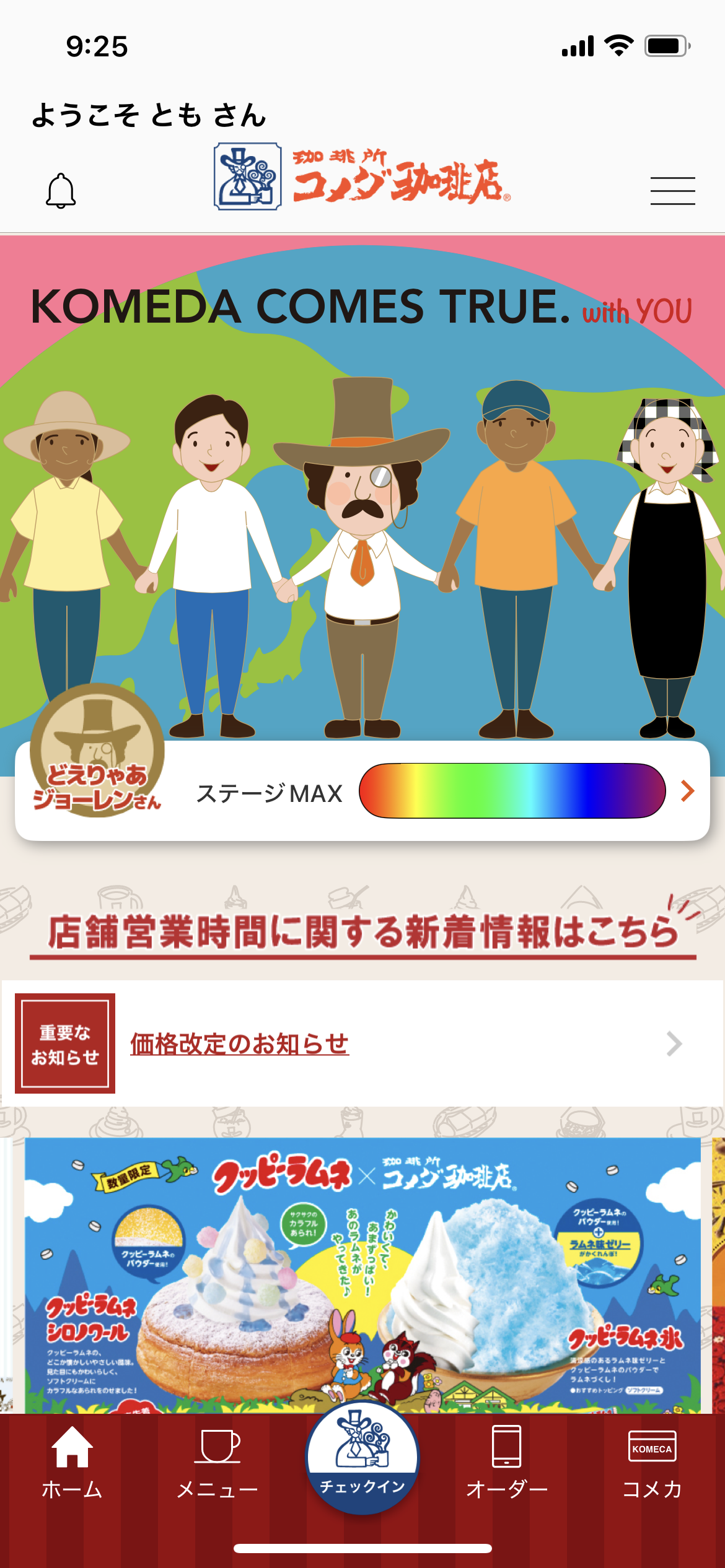
Task: Switch to the オーダー tab
Action: [507, 1463]
